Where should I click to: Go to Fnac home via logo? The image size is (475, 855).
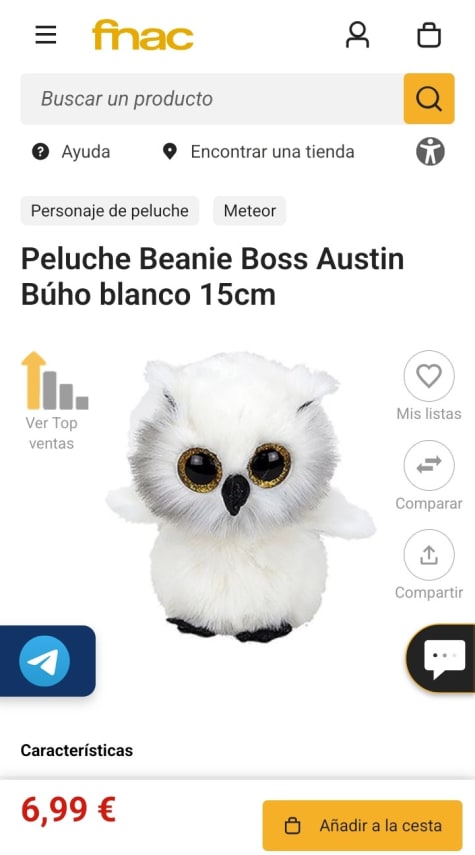[143, 35]
